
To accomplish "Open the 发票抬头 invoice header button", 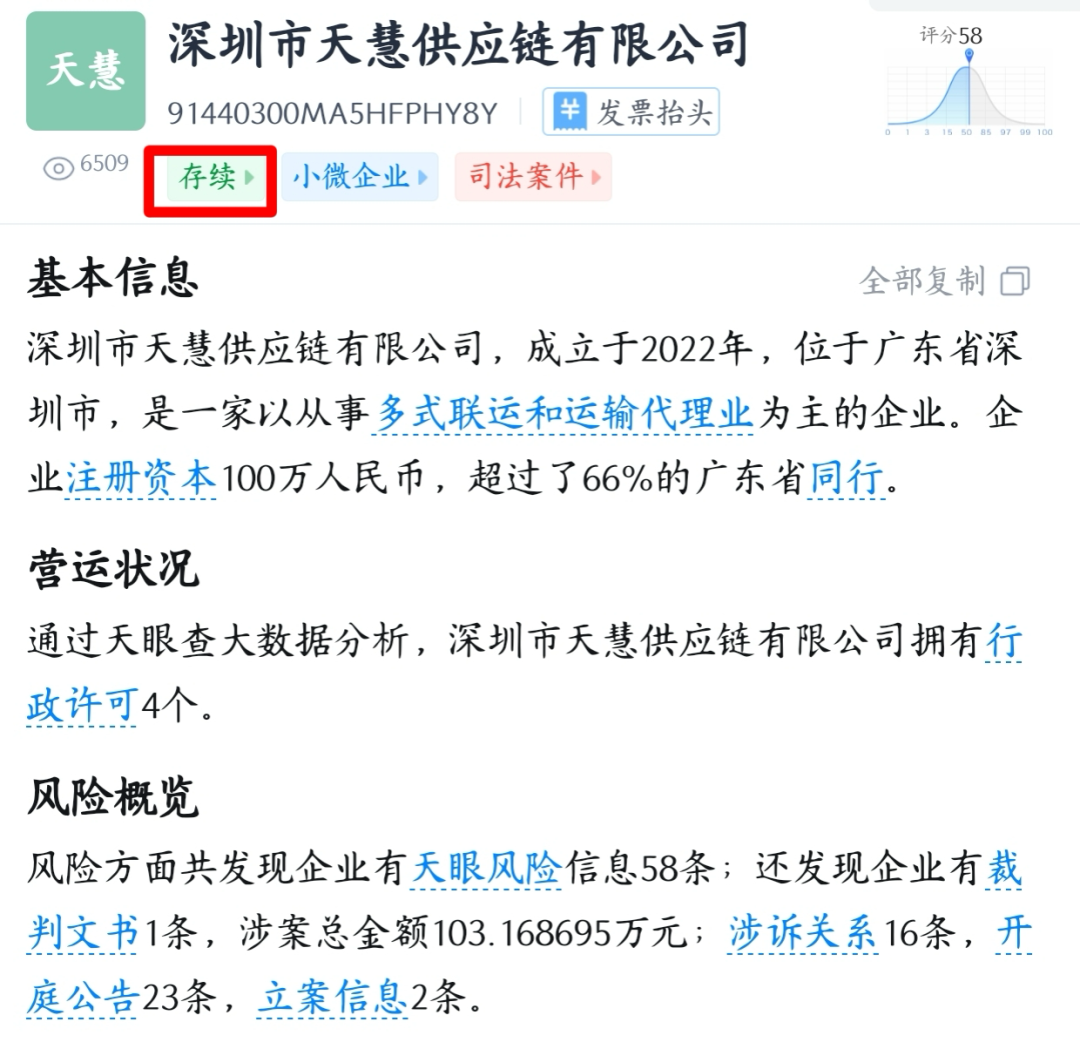I will click(x=631, y=112).
